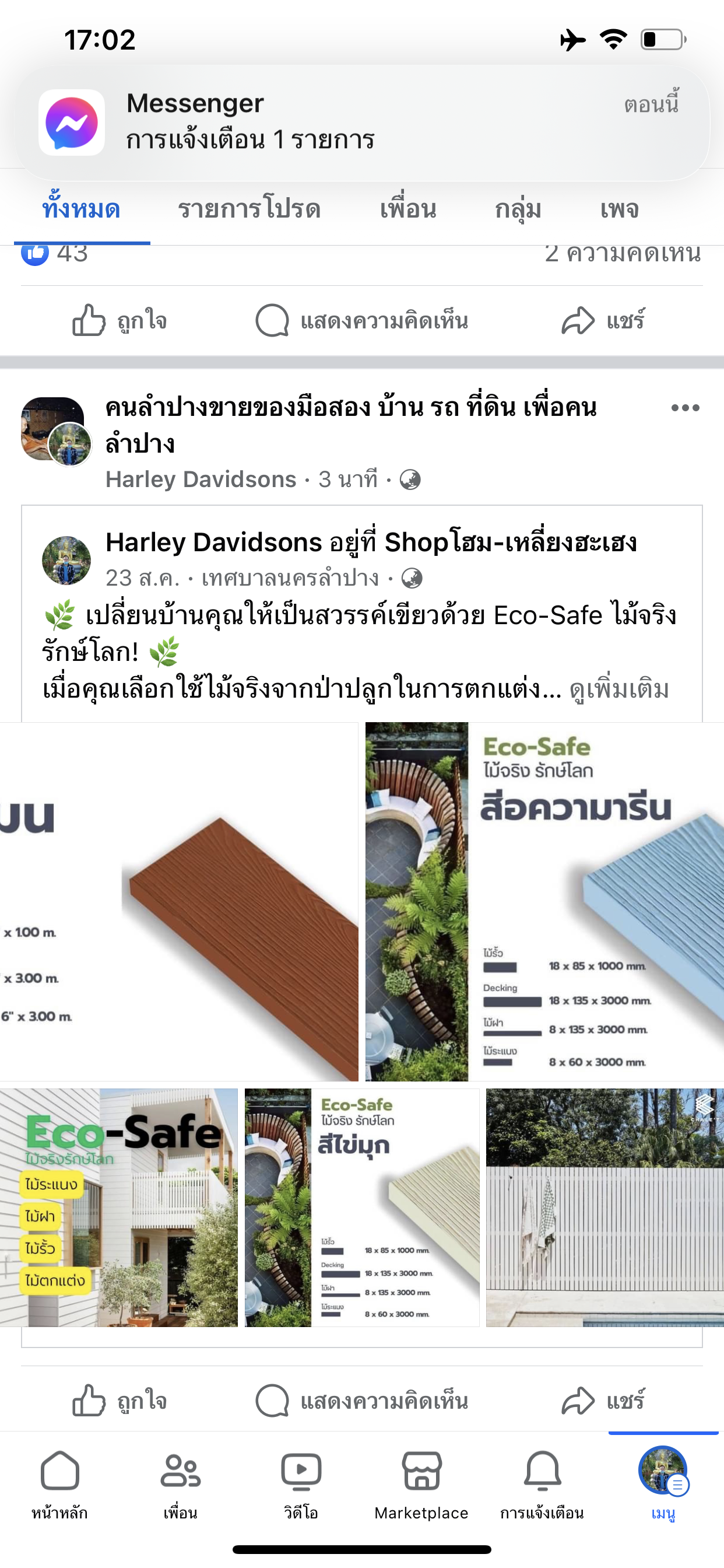
Task: Open the Messenger notification banner
Action: (361, 123)
